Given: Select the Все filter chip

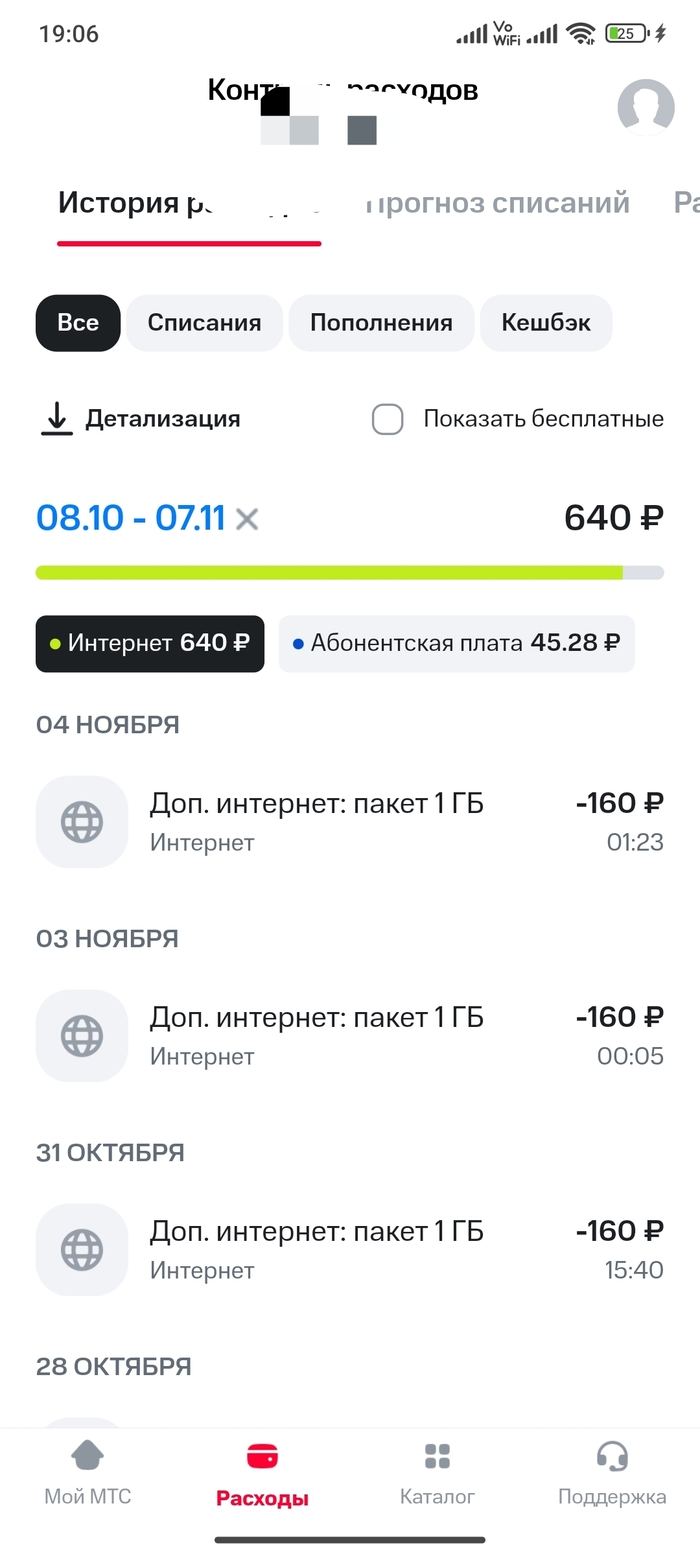Looking at the screenshot, I should tap(78, 323).
